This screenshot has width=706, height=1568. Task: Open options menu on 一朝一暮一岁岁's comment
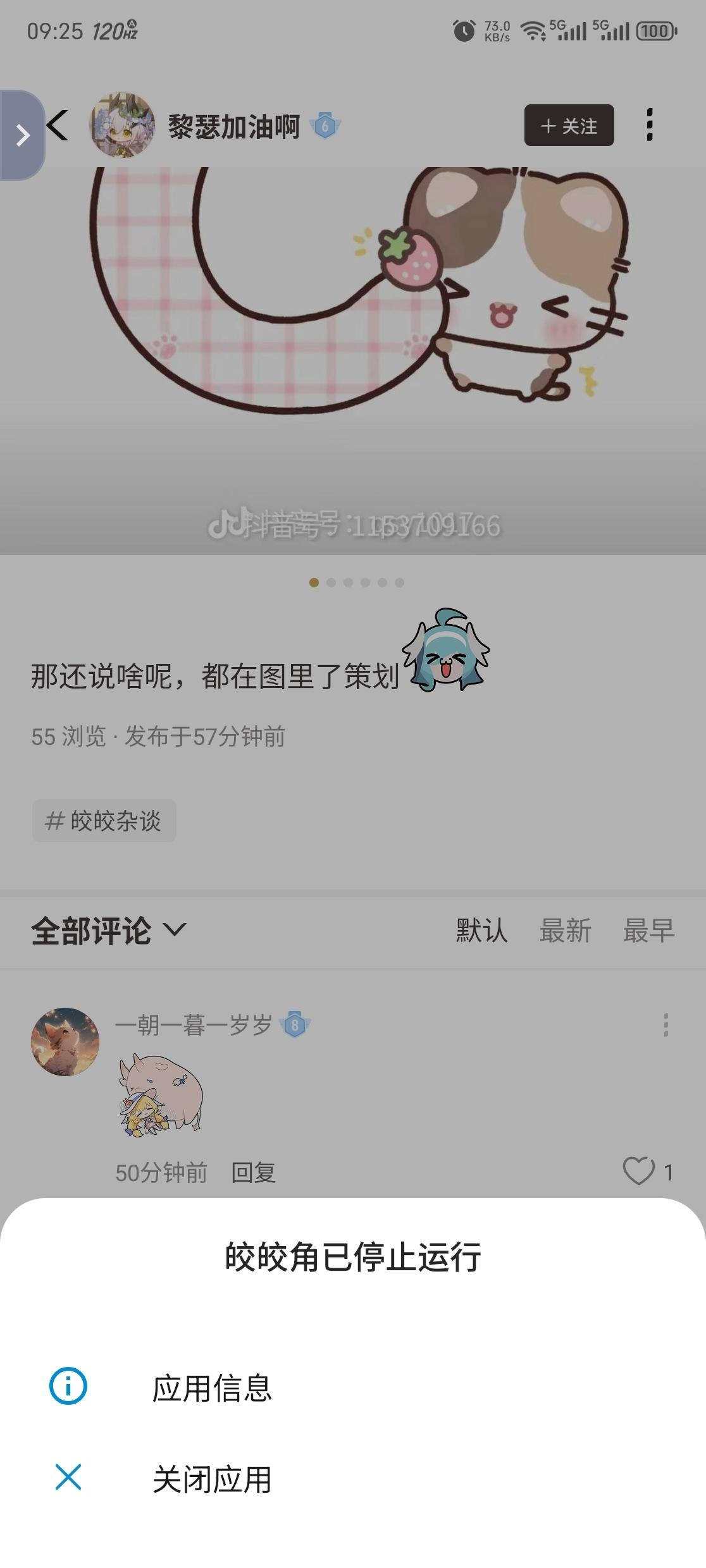point(666,1025)
